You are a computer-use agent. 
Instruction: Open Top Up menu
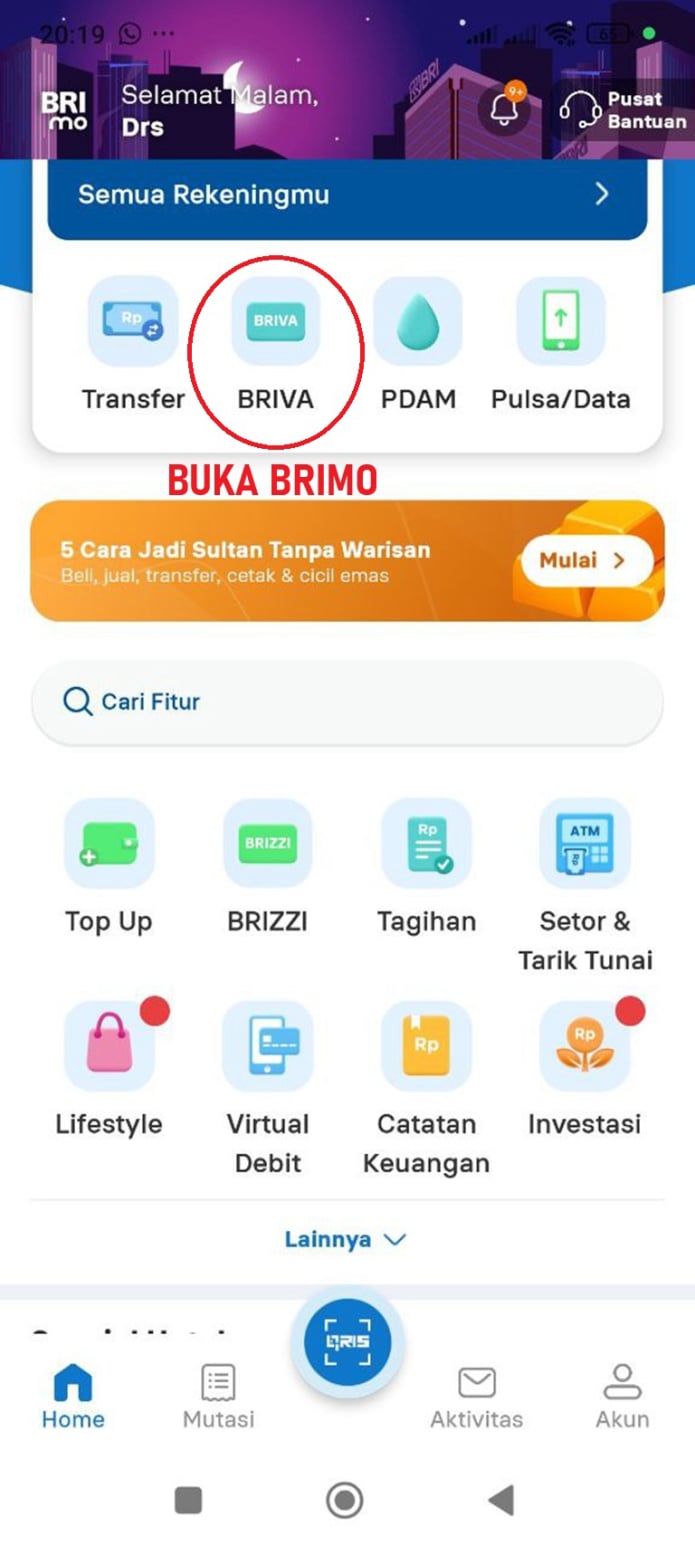click(x=109, y=844)
